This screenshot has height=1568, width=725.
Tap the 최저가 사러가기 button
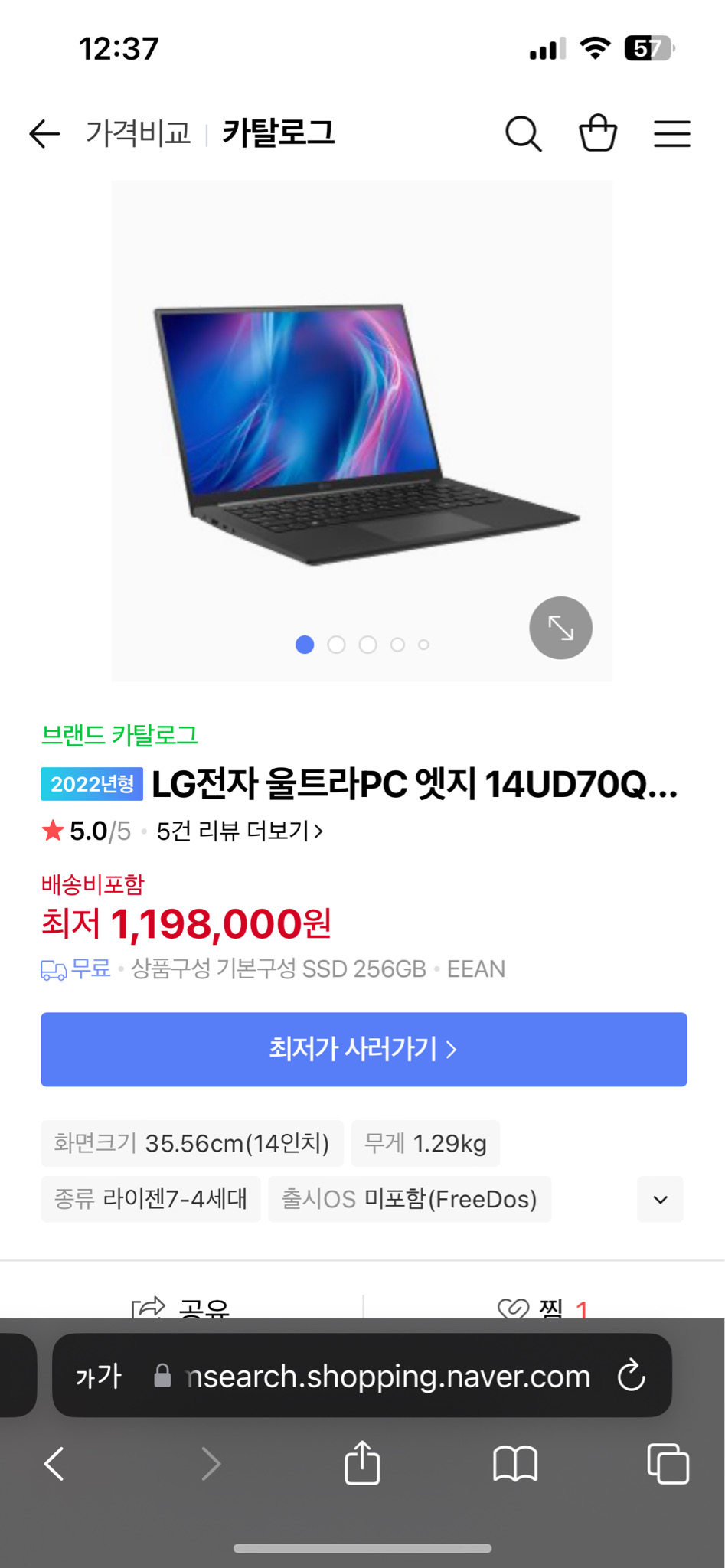pos(362,1050)
